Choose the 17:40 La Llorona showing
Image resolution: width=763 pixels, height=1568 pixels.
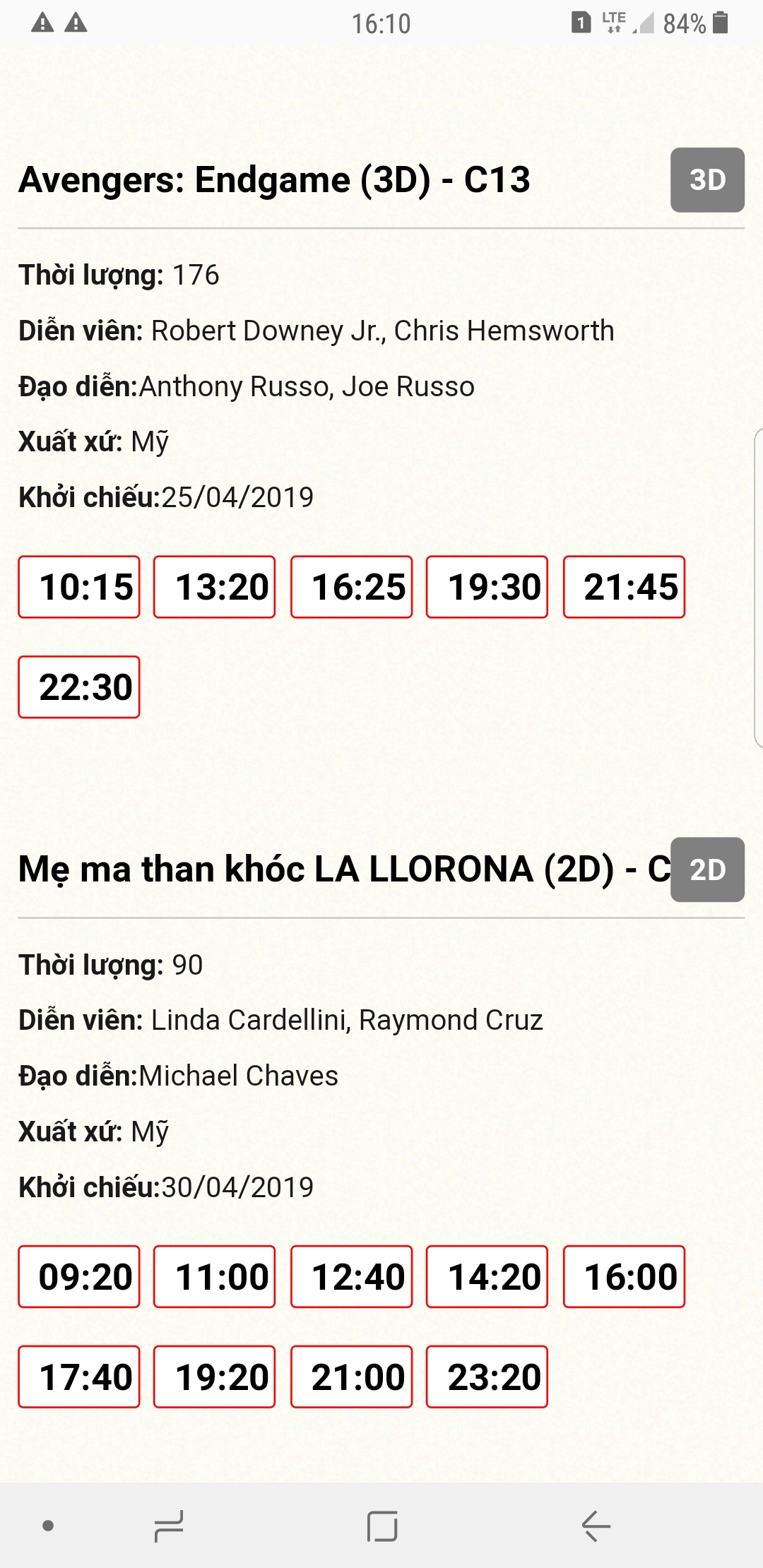[x=79, y=1377]
